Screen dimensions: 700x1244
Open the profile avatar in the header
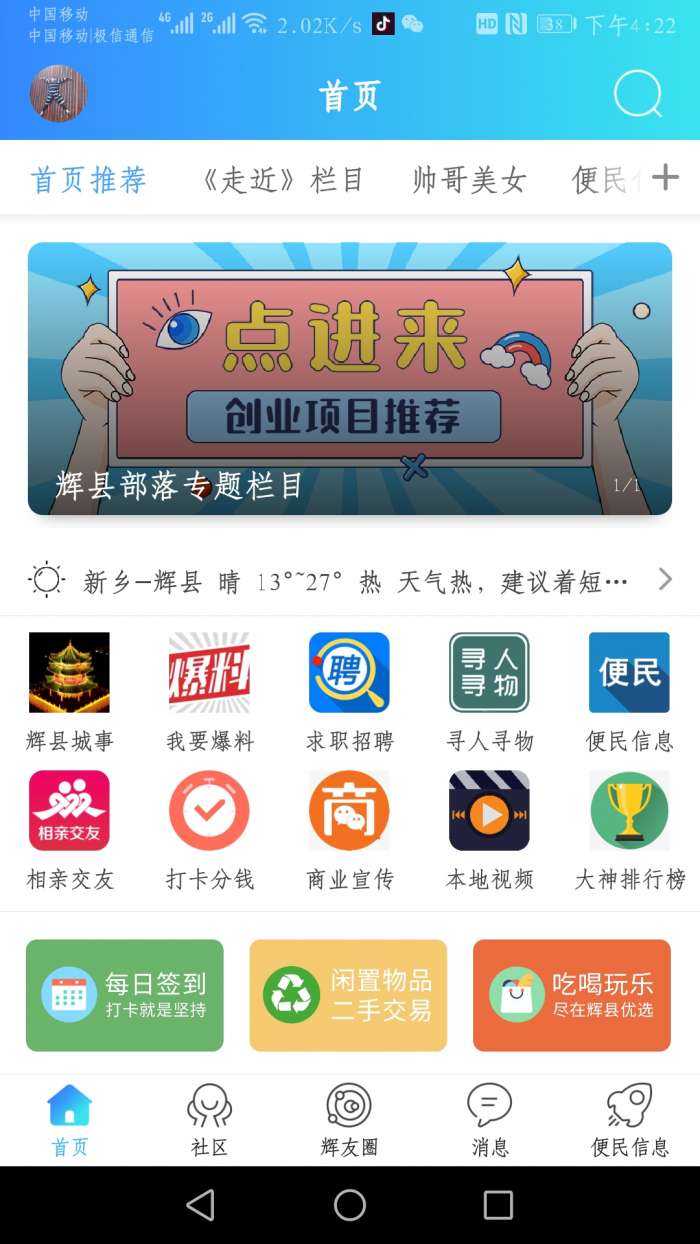pyautogui.click(x=58, y=94)
